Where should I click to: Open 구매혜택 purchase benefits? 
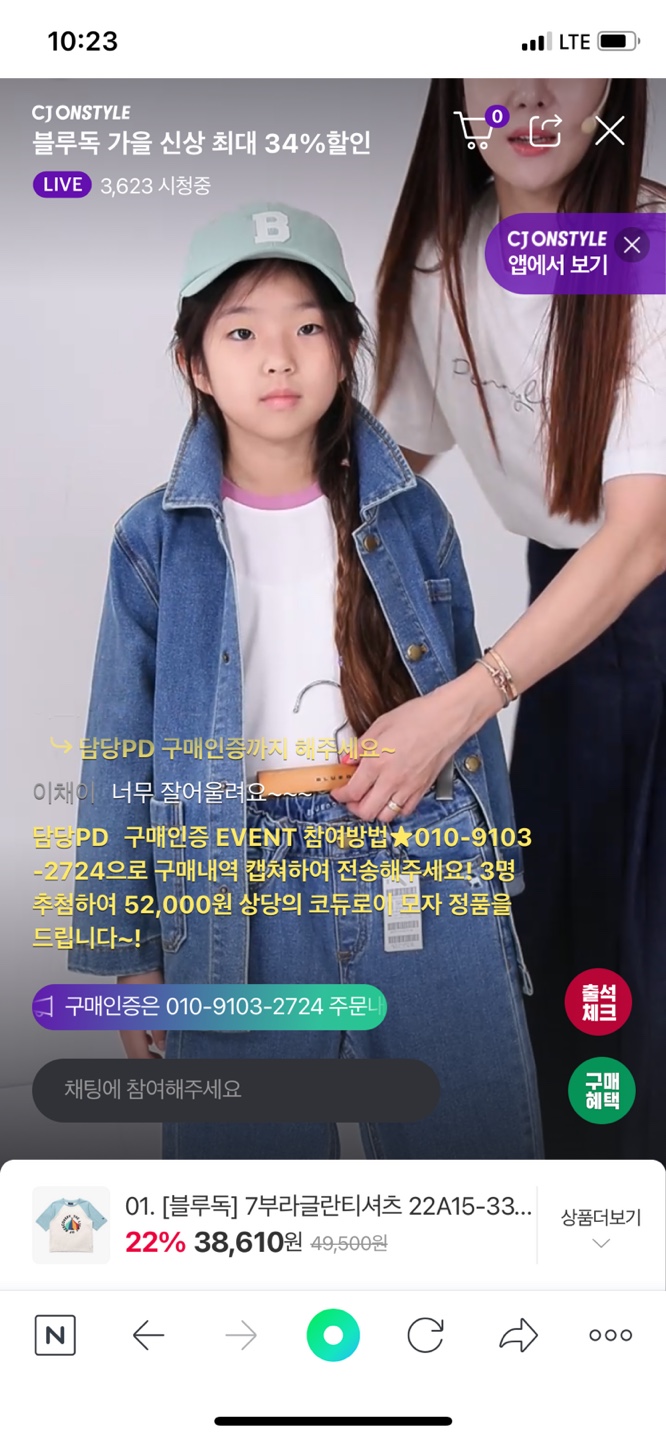(x=602, y=1090)
